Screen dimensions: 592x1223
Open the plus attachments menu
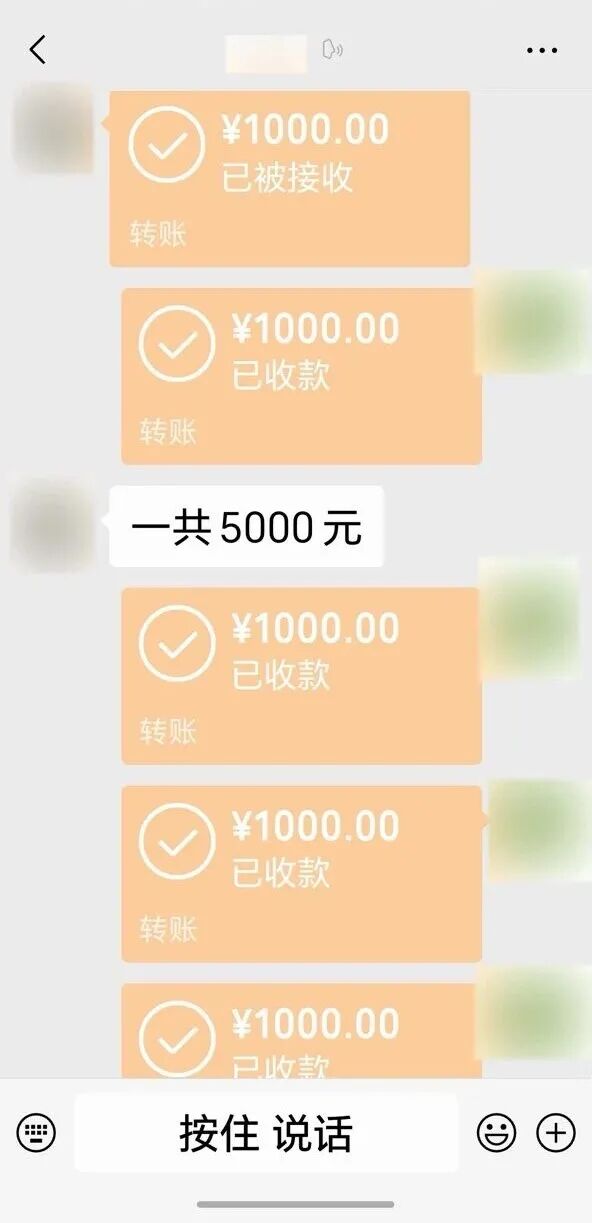click(556, 1133)
